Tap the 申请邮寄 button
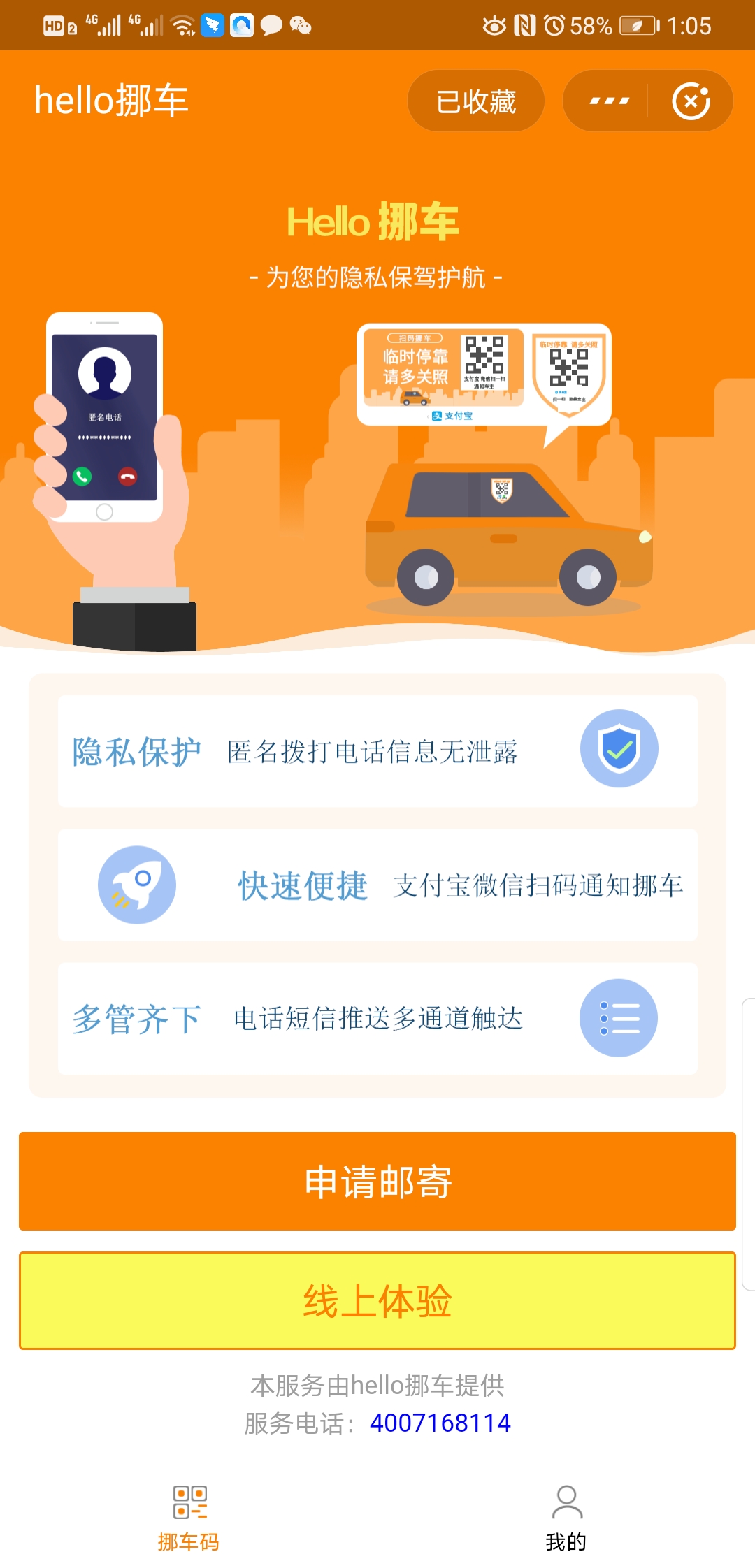This screenshot has width=755, height=1568. [x=377, y=1181]
